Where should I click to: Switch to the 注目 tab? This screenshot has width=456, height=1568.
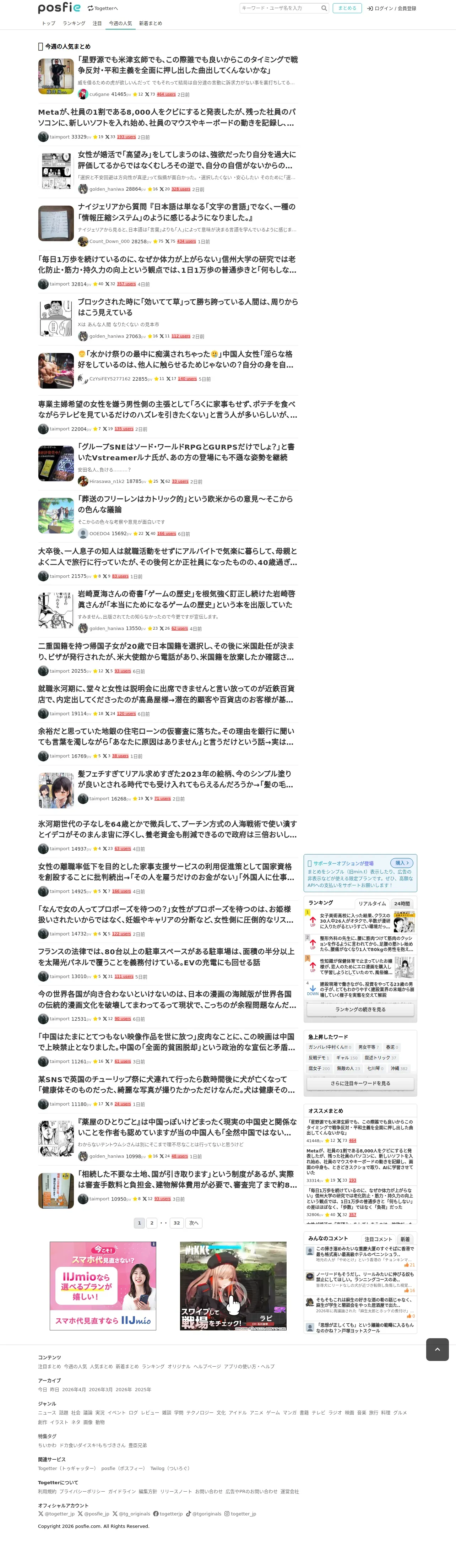click(x=97, y=23)
